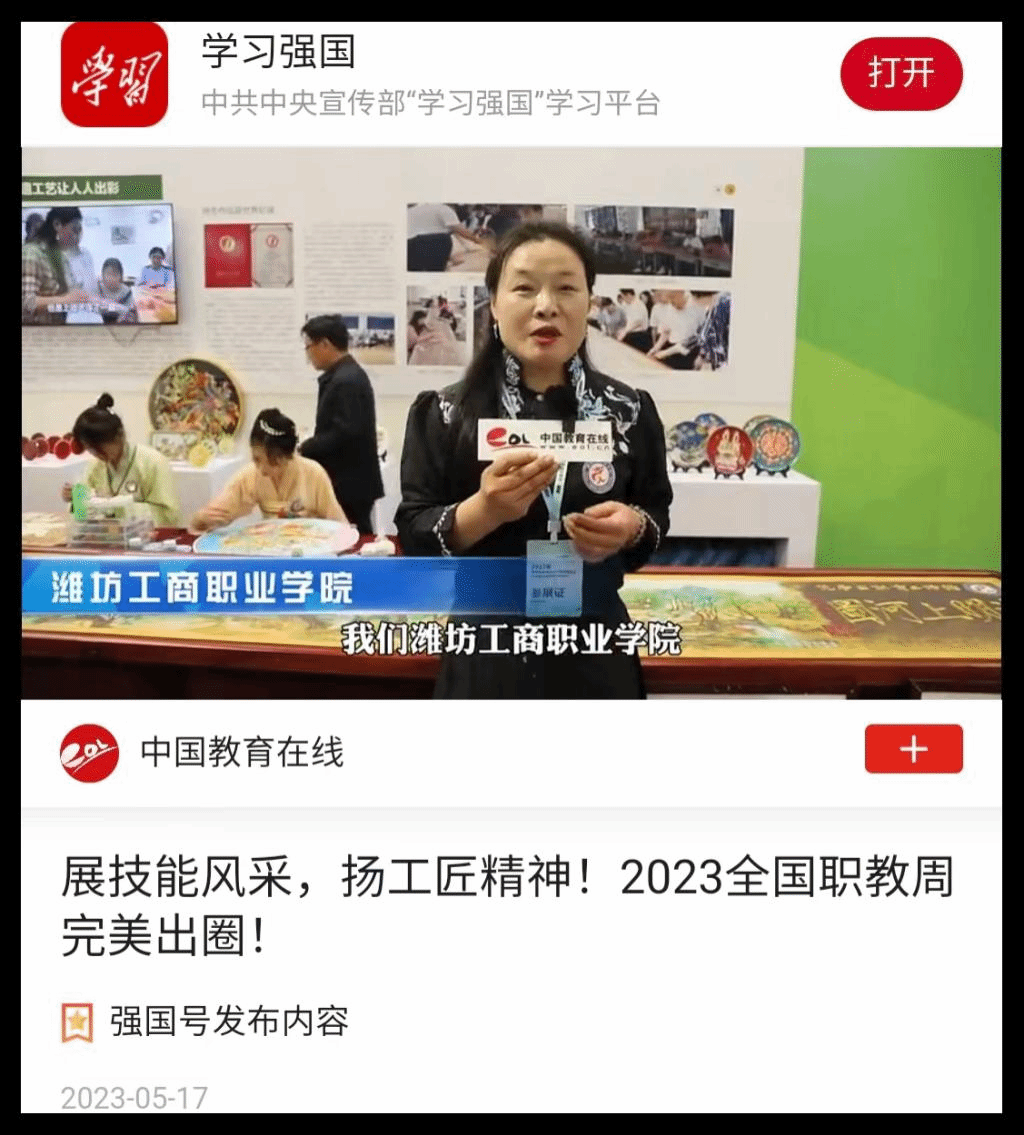This screenshot has width=1024, height=1135.
Task: Open the 学习强国 app banner
Action: [x=430, y=75]
